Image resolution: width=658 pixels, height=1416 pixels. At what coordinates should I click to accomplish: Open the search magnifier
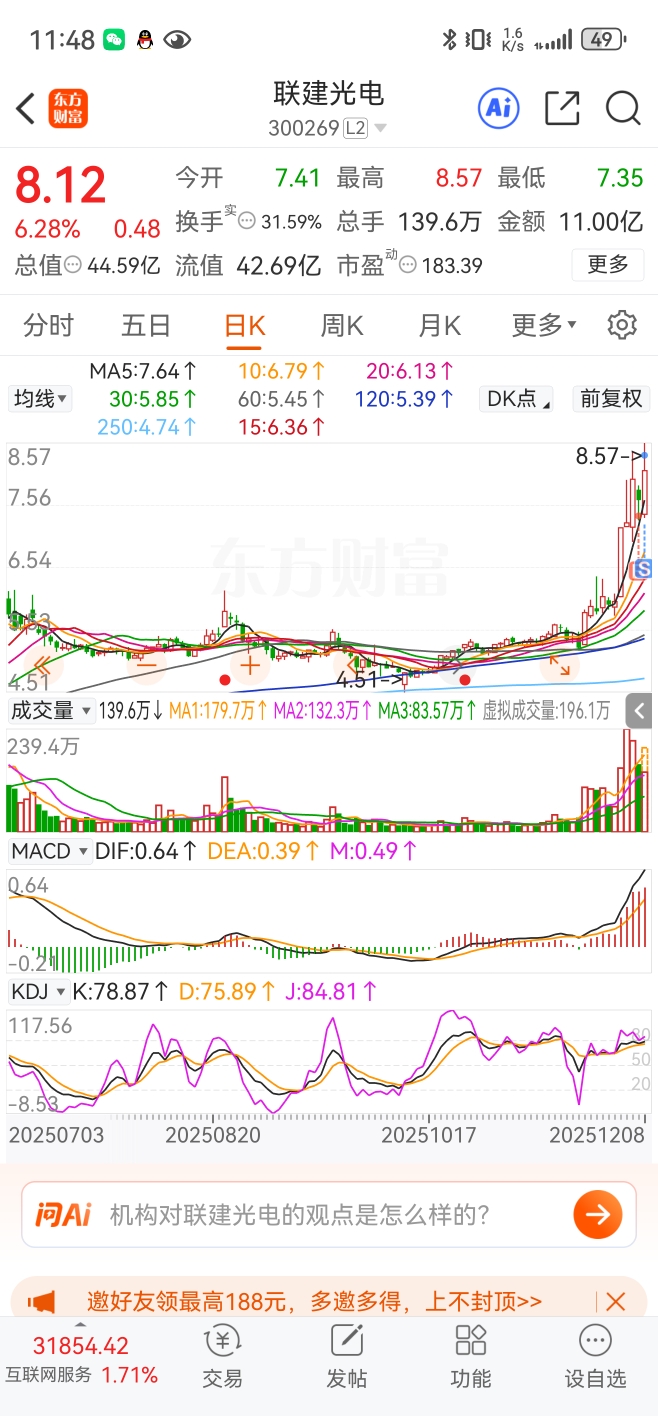tap(623, 108)
